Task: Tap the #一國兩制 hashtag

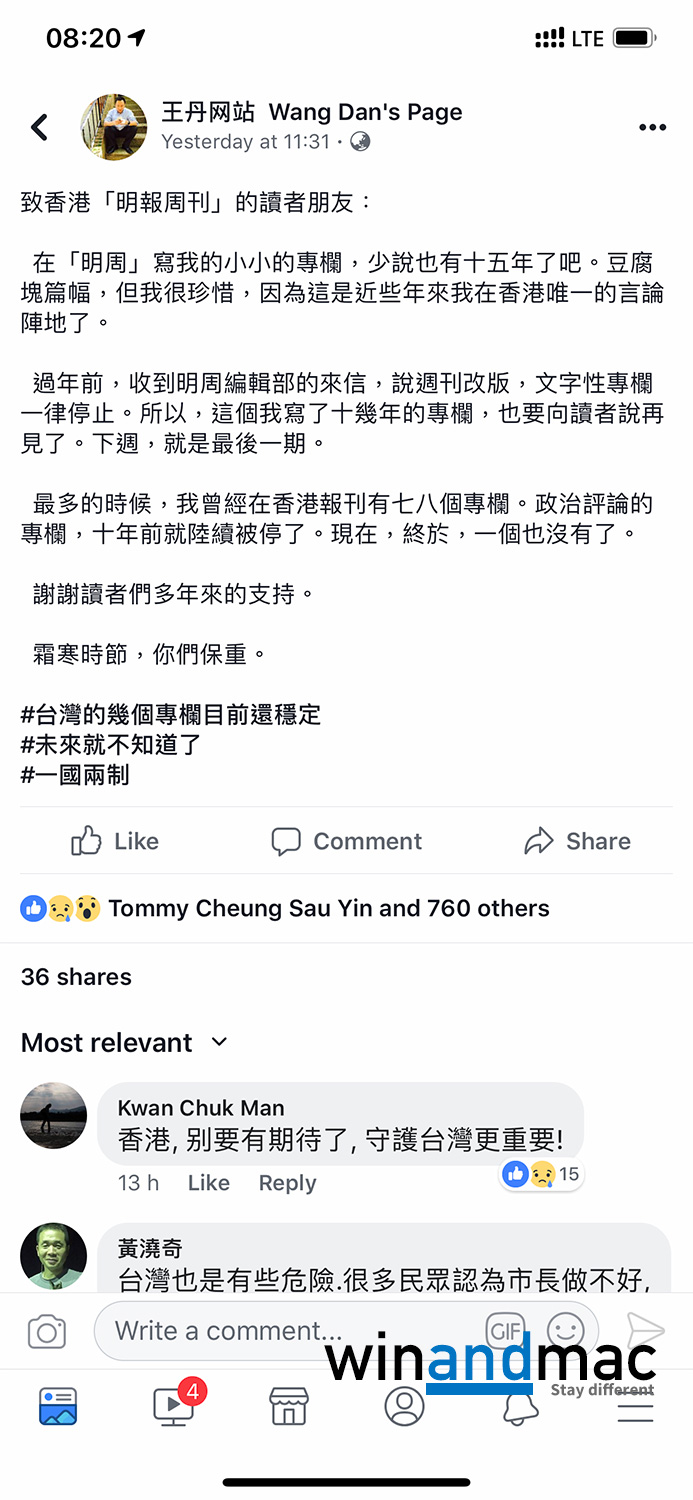Action: [x=75, y=775]
